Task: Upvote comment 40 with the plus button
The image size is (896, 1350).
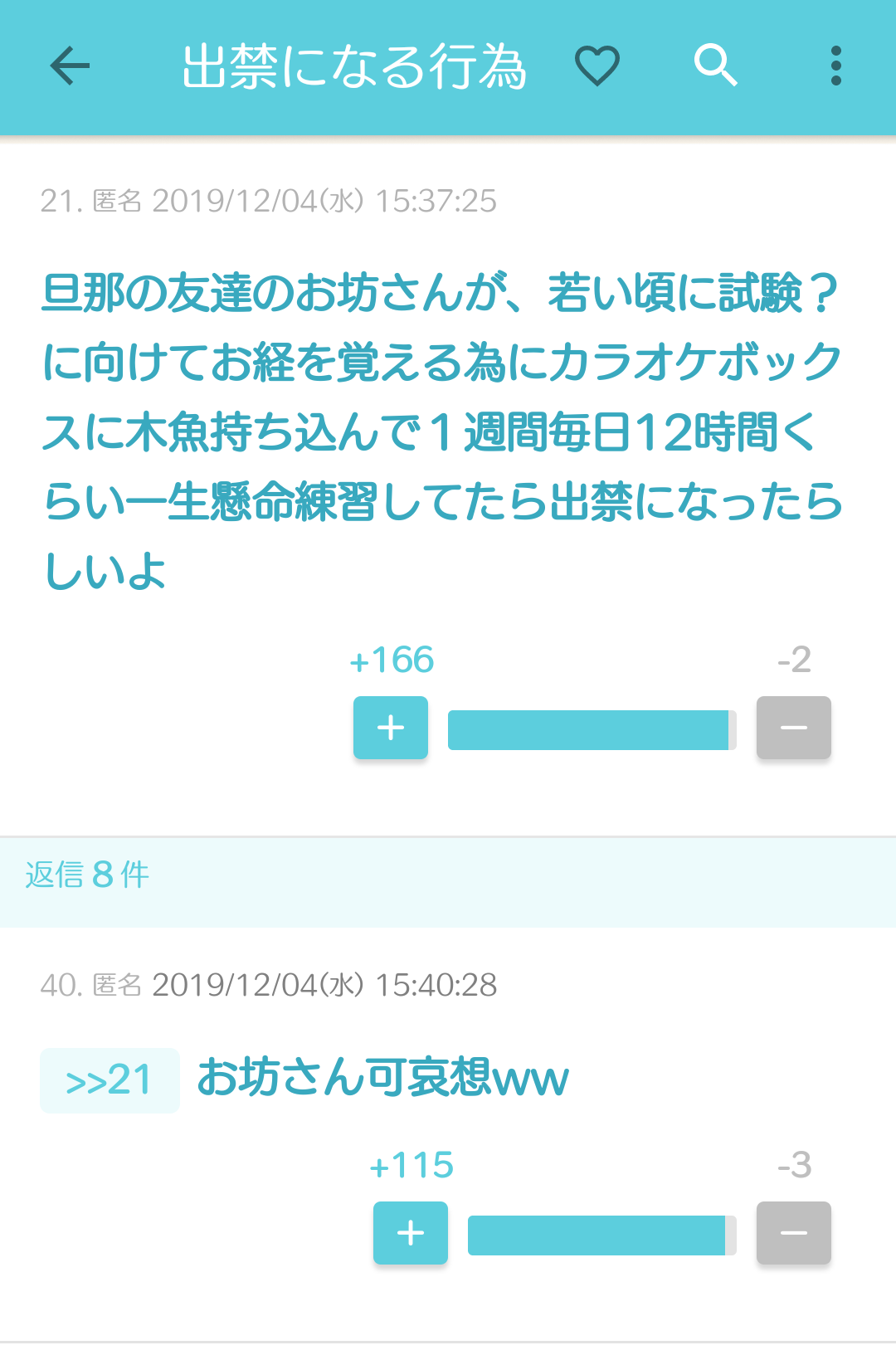Action: 411,1233
